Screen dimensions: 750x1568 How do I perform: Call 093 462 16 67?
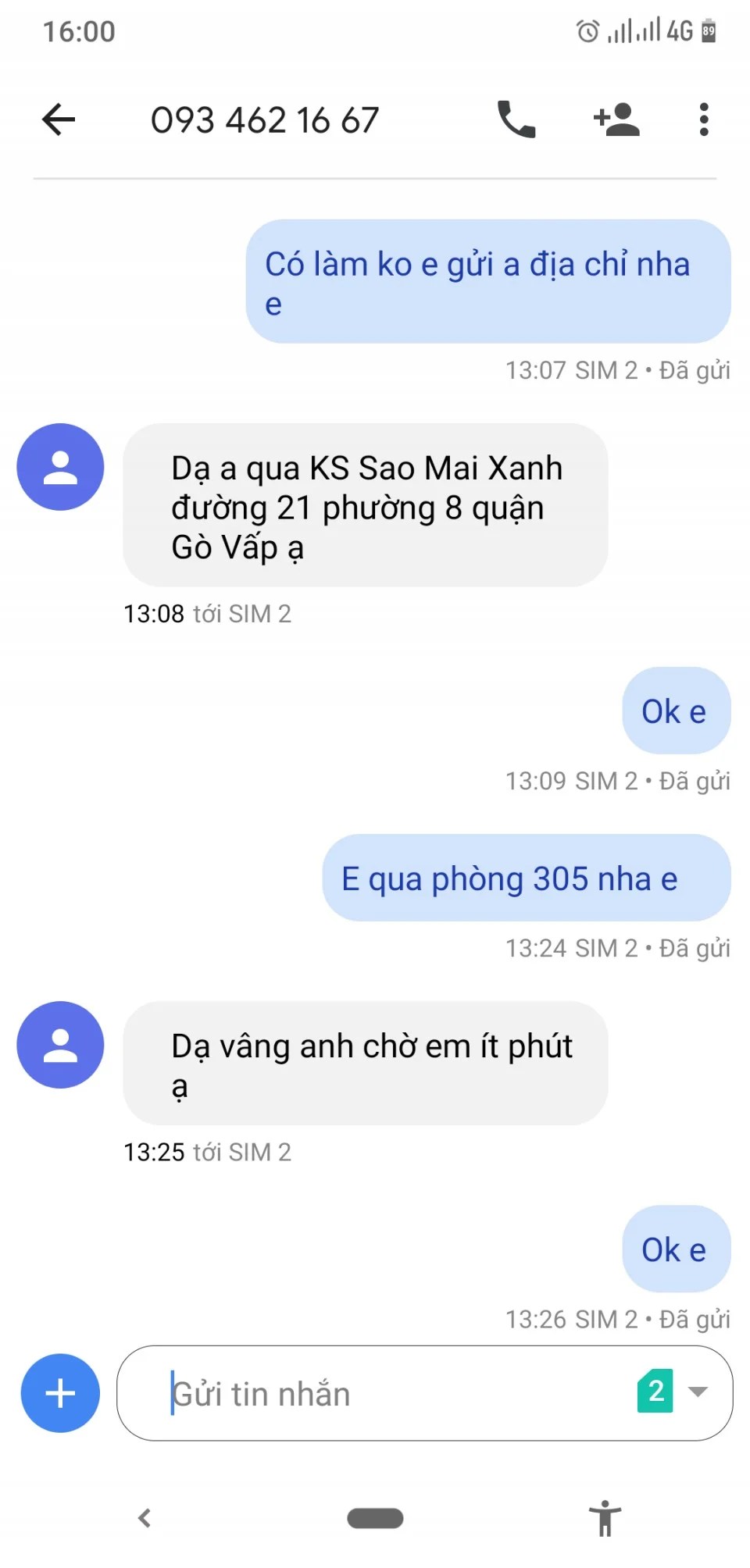coord(516,120)
